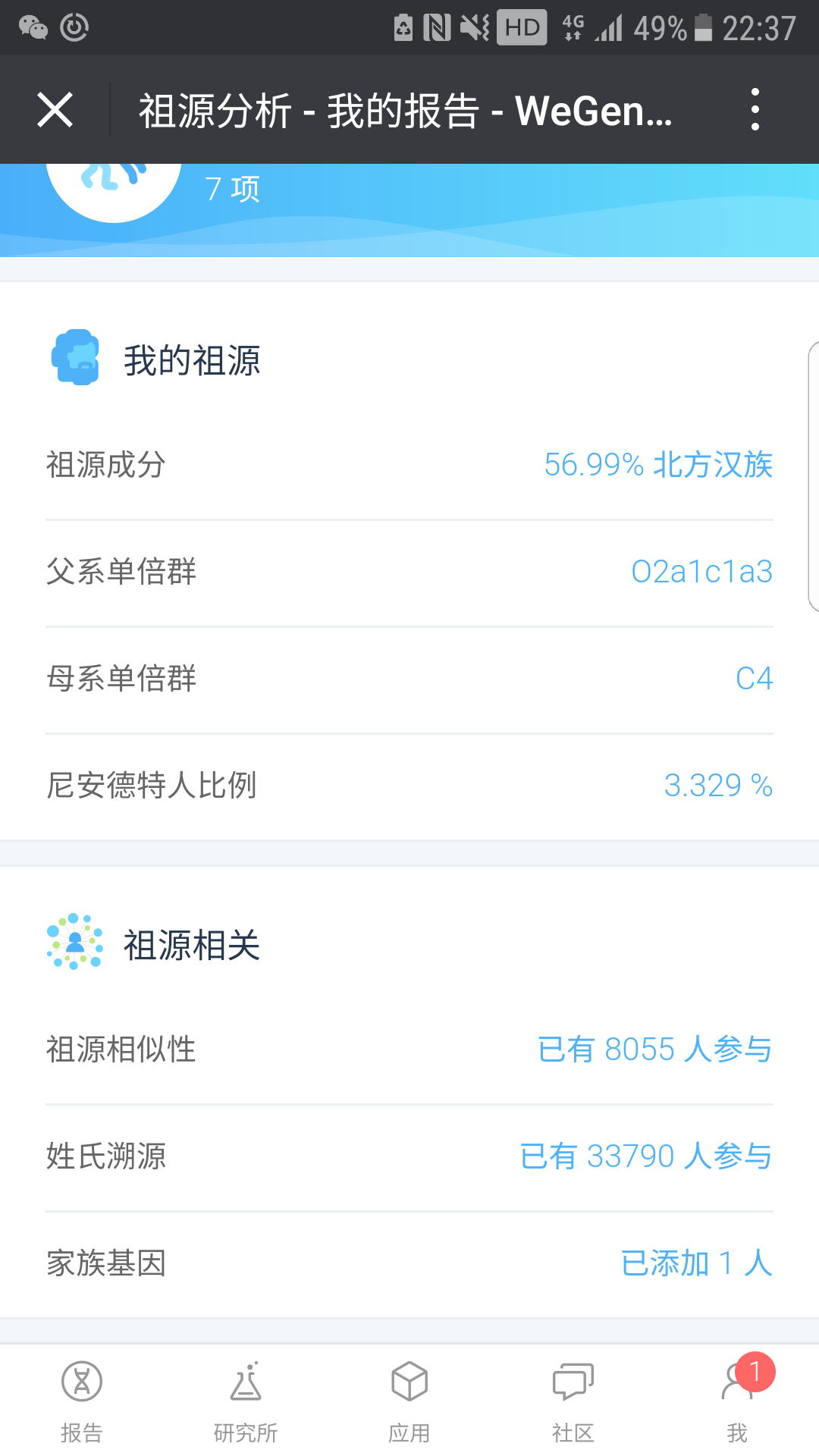Open 祖源相似性 with 8055 participants
This screenshot has width=819, height=1456.
coord(409,1050)
